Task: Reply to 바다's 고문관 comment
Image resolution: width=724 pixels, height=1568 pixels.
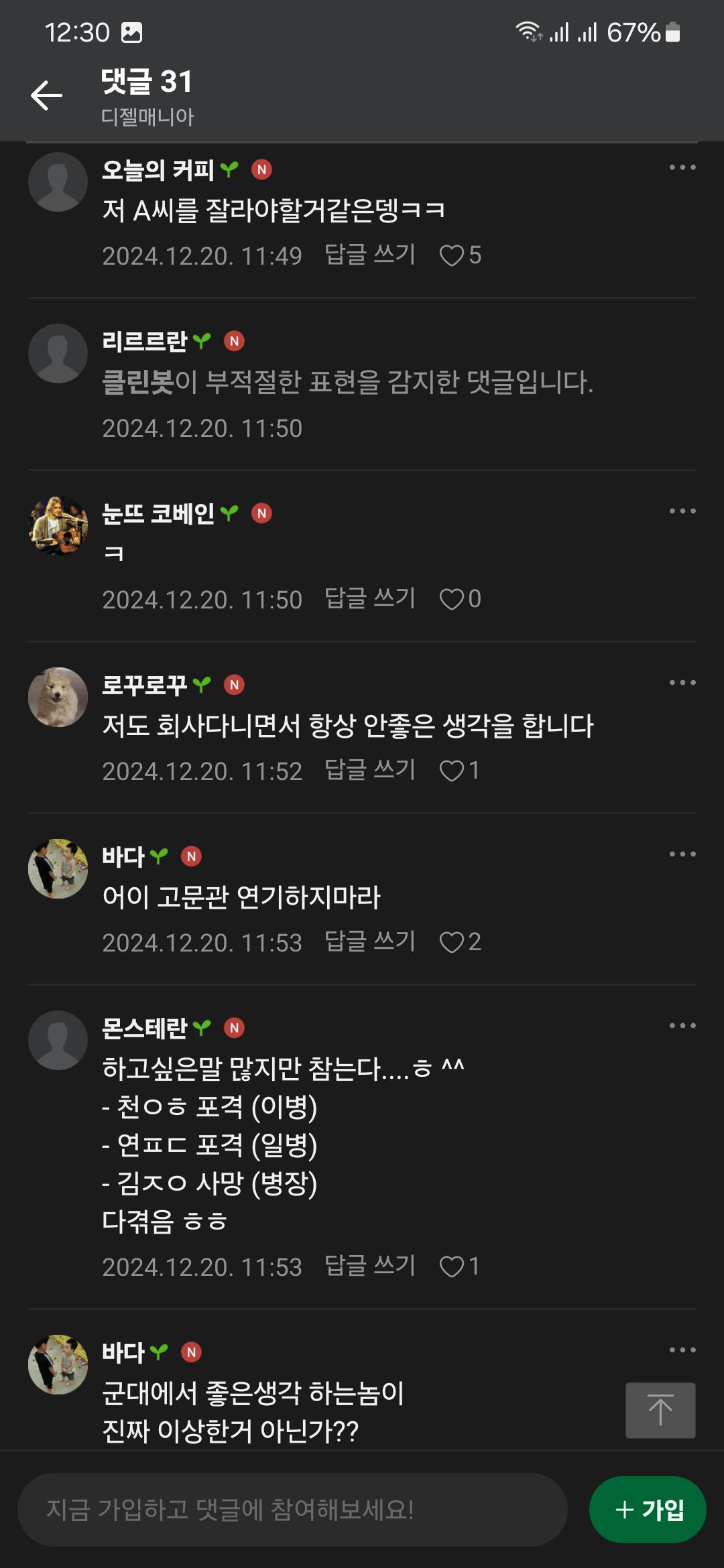Action: tap(370, 941)
